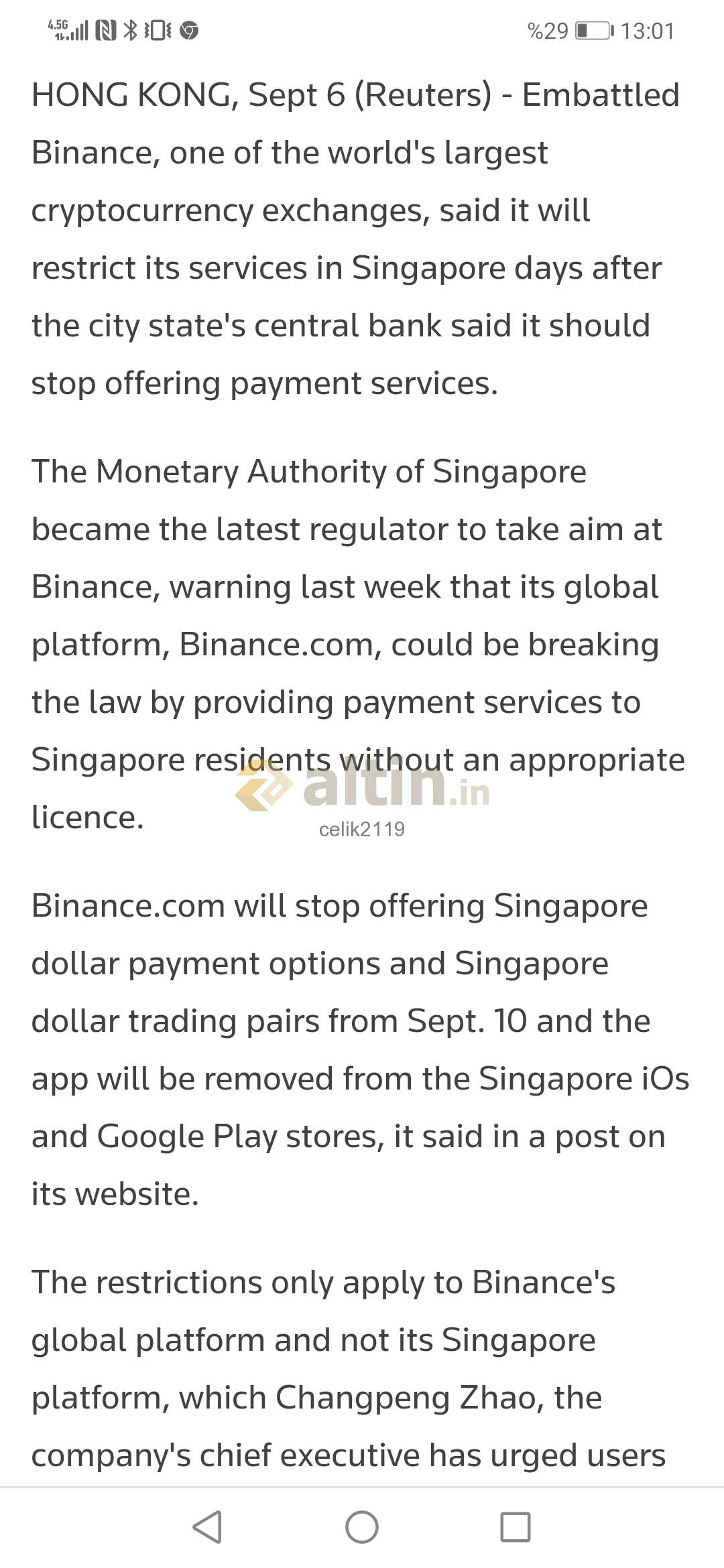Open the recent apps overview
Screen dimensions: 724x1568
click(516, 1527)
